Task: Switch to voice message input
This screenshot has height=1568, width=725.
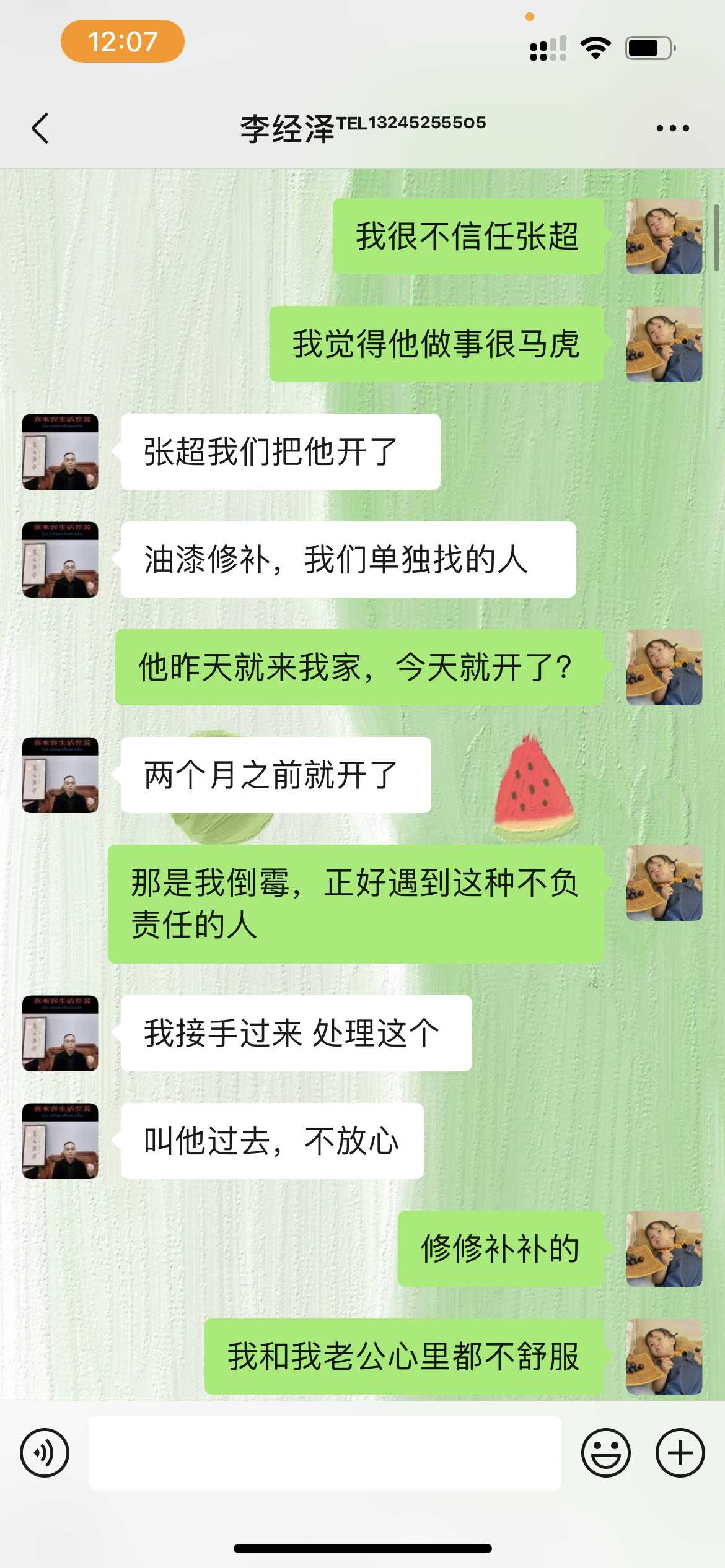Action: pyautogui.click(x=45, y=1452)
